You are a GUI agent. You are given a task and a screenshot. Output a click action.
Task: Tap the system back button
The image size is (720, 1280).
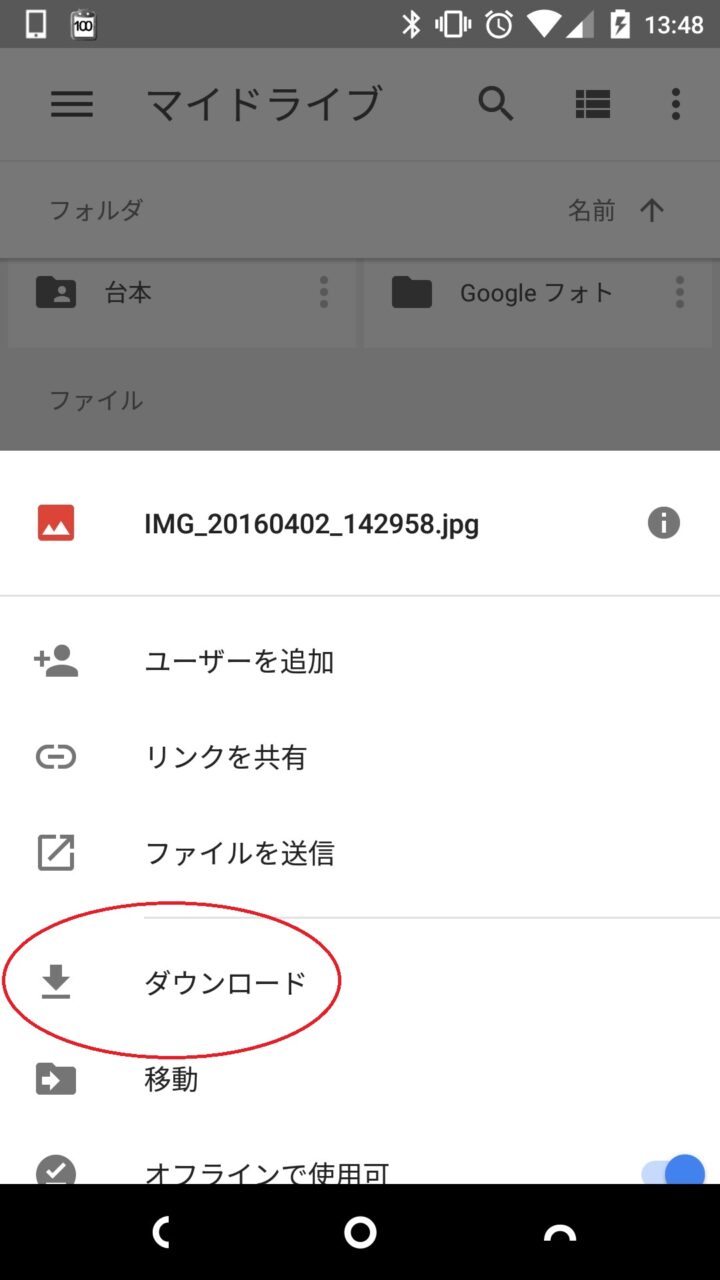pos(160,1233)
